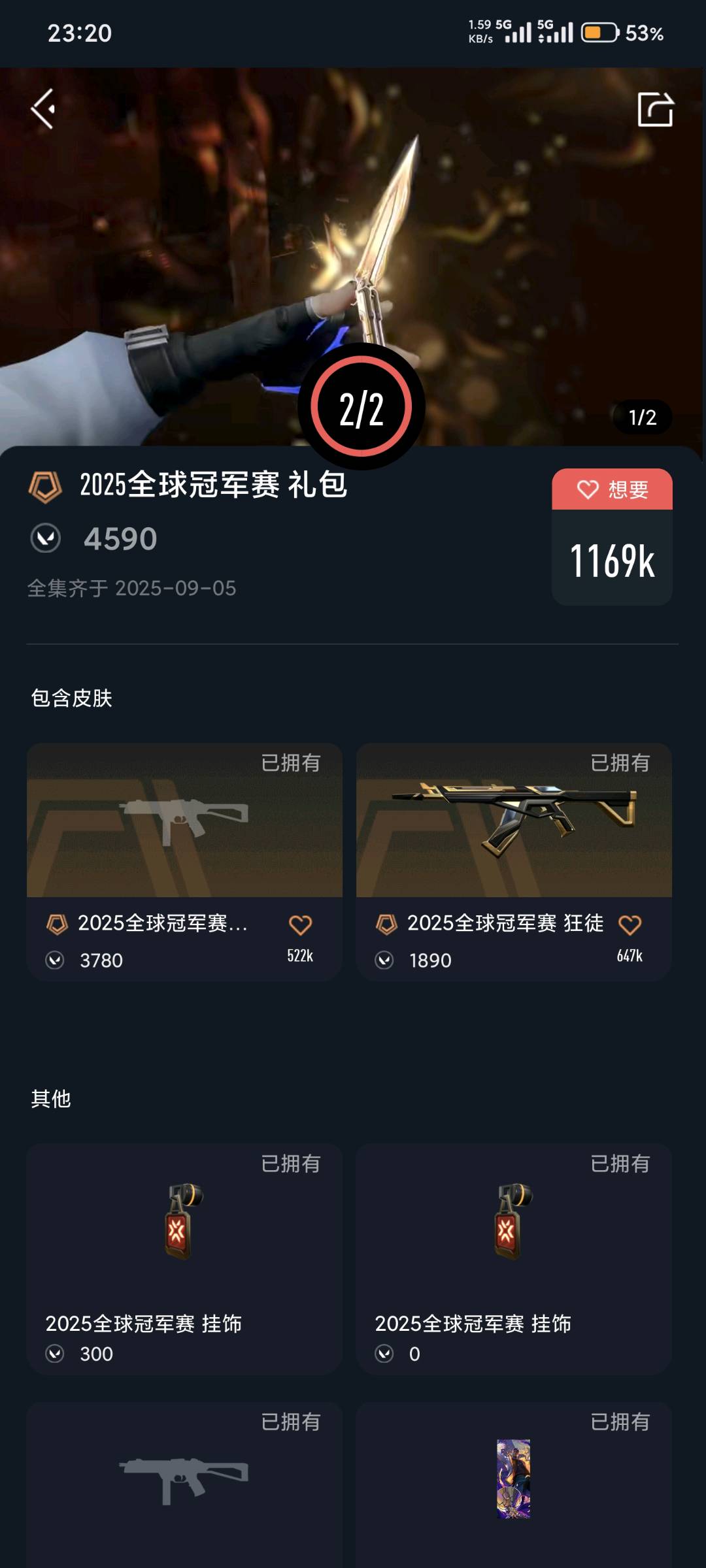Like the skin with 522k hearts

click(x=300, y=925)
